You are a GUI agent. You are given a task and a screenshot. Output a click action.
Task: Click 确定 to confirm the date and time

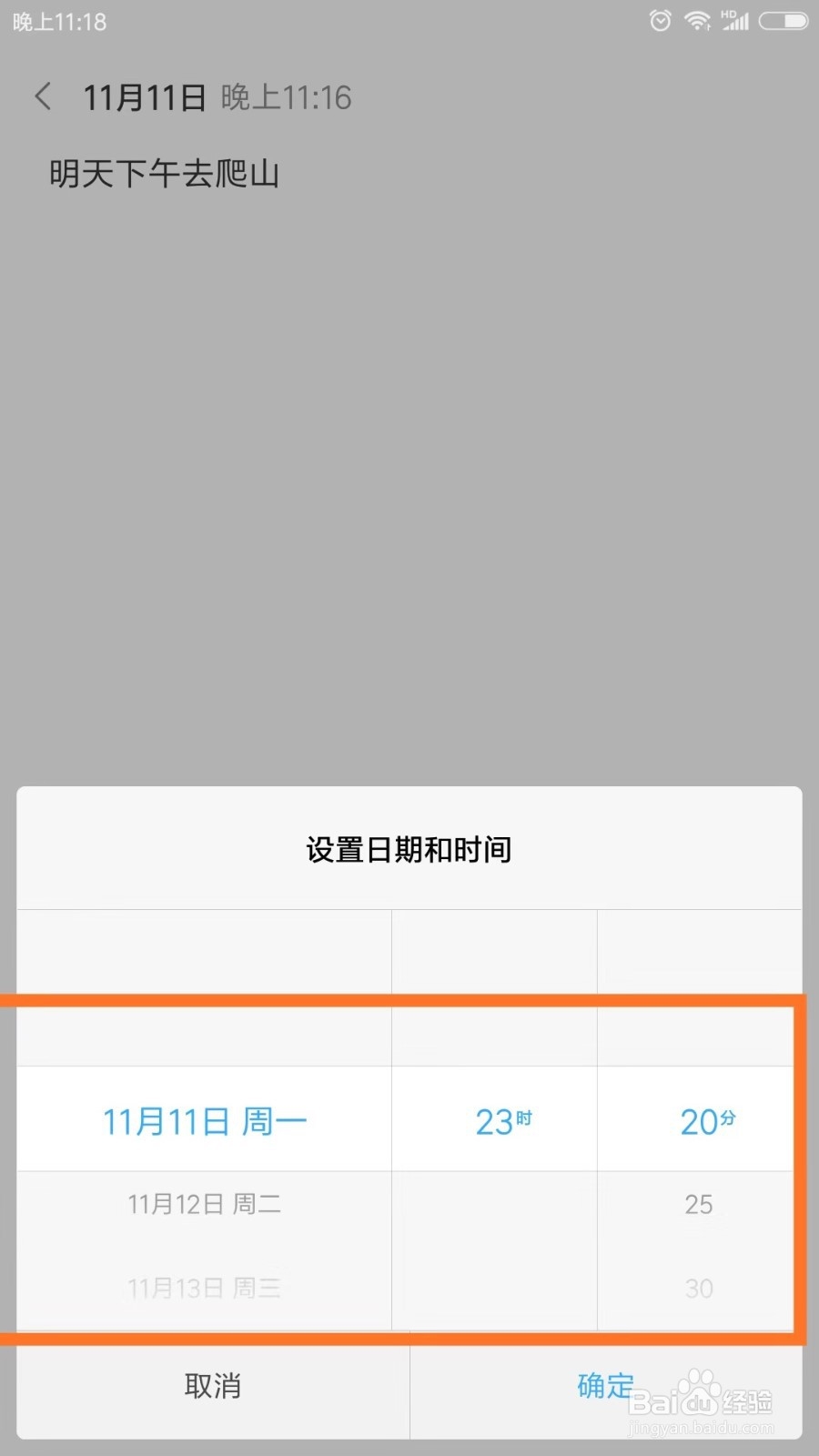pyautogui.click(x=605, y=1385)
